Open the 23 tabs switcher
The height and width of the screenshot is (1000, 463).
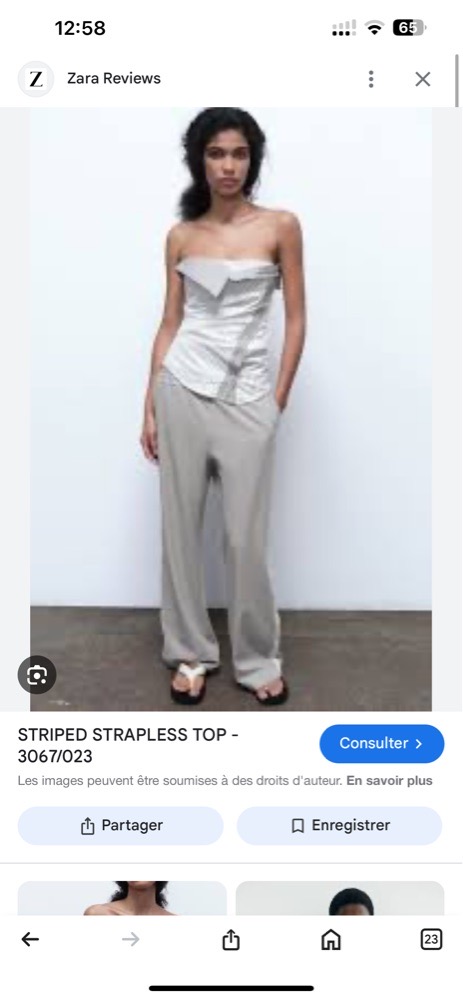[x=431, y=939]
